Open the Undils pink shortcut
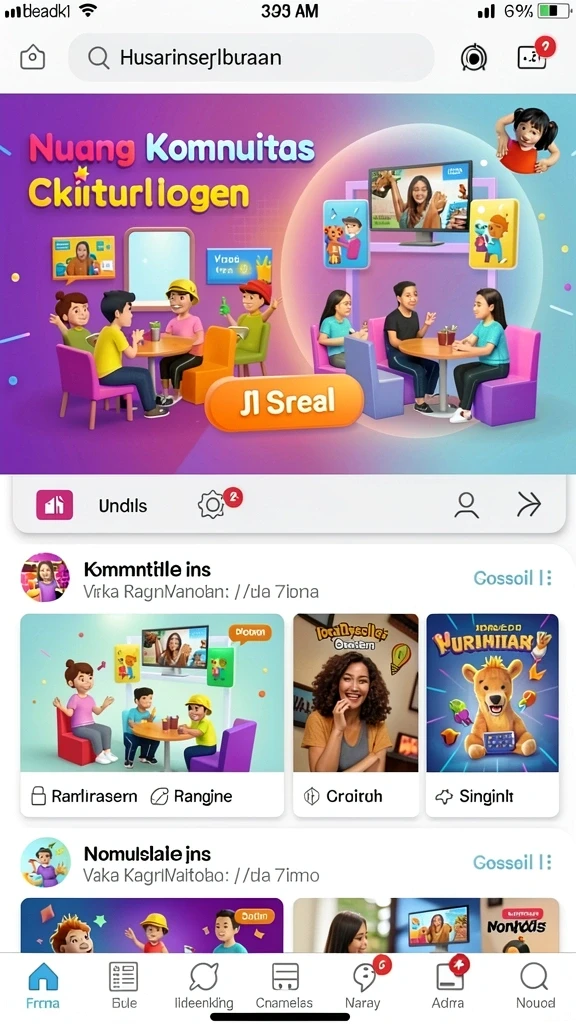 [55, 505]
